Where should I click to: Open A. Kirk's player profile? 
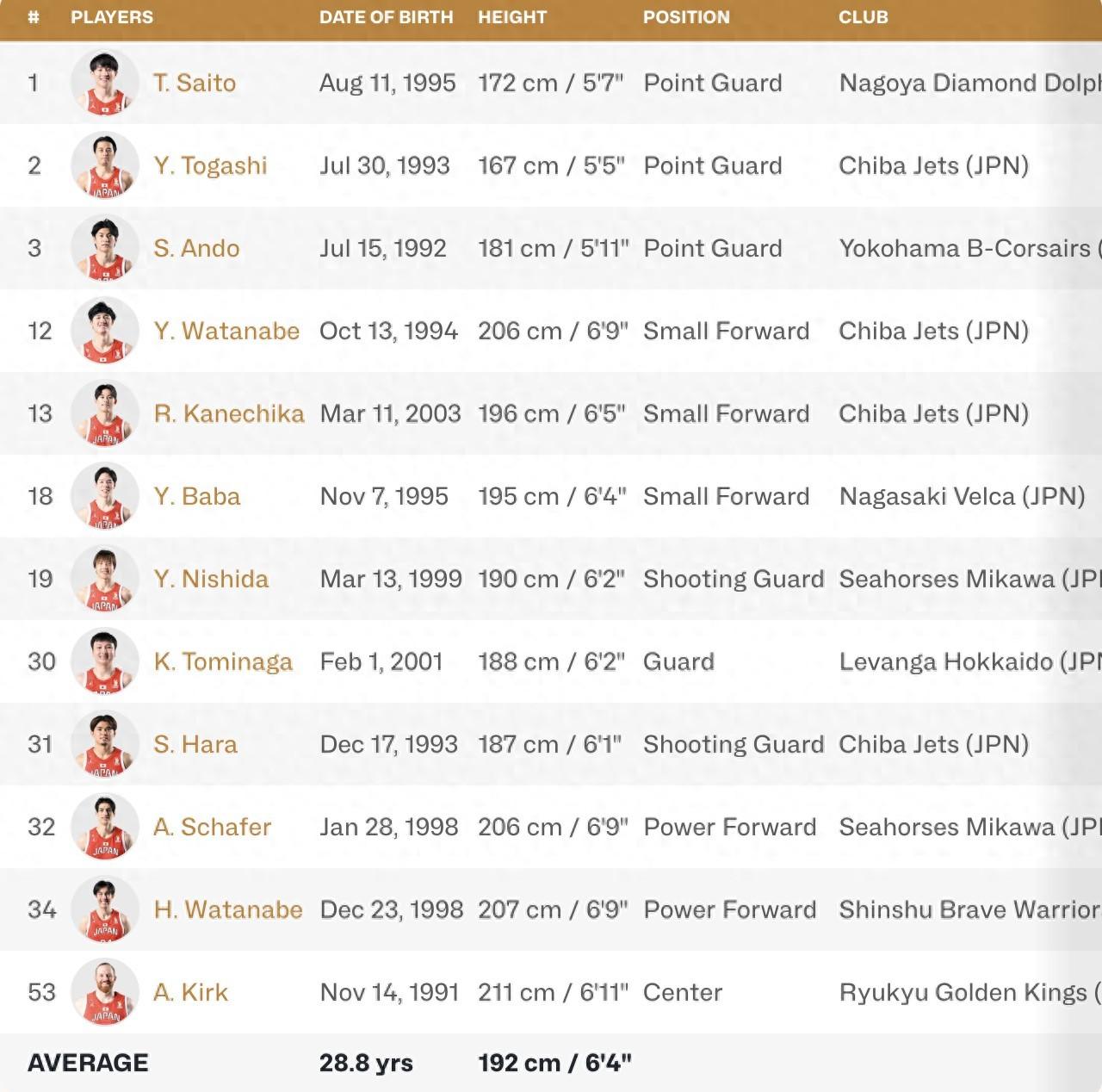tap(190, 992)
